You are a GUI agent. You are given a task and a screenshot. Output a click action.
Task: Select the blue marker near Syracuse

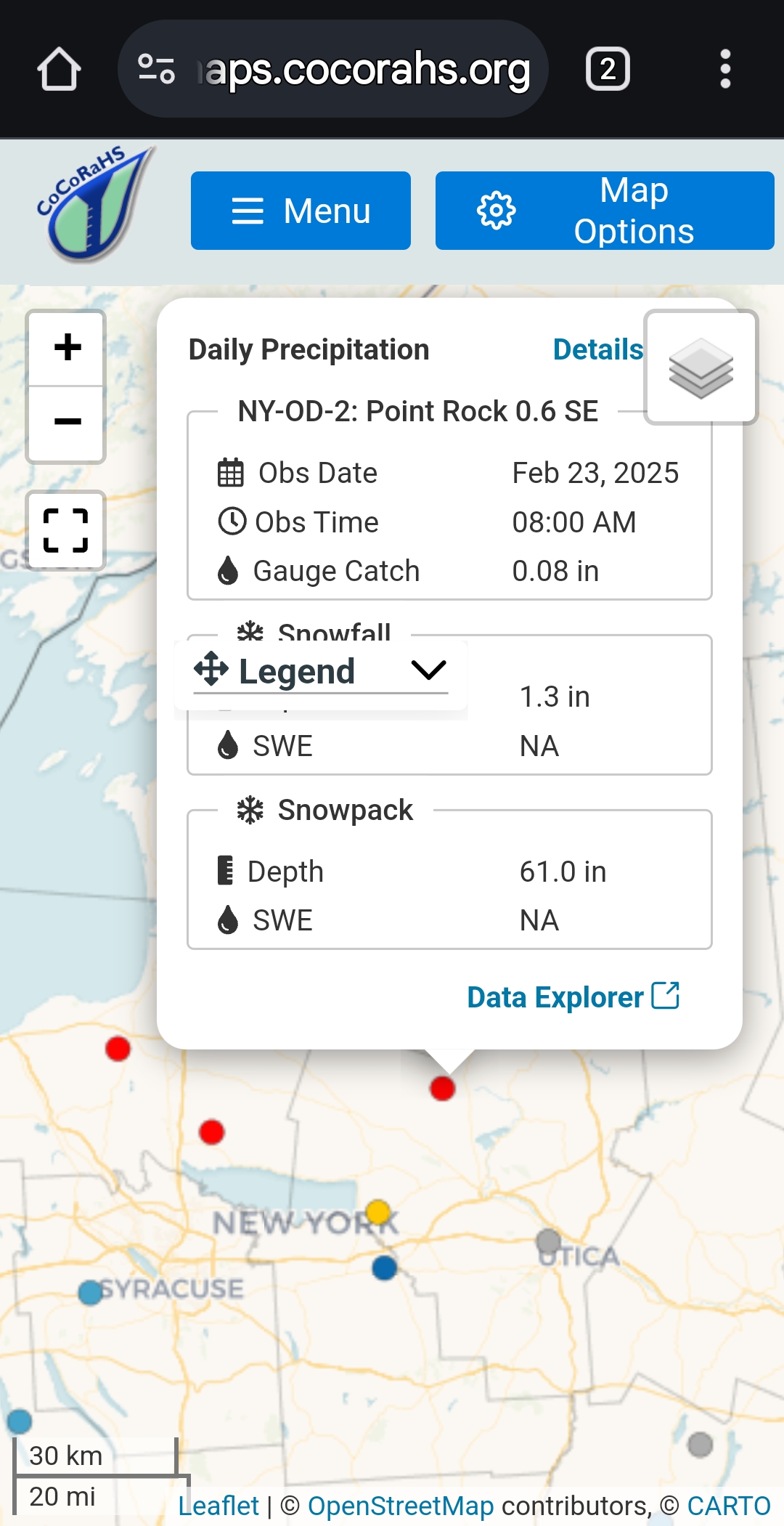[x=91, y=1292]
